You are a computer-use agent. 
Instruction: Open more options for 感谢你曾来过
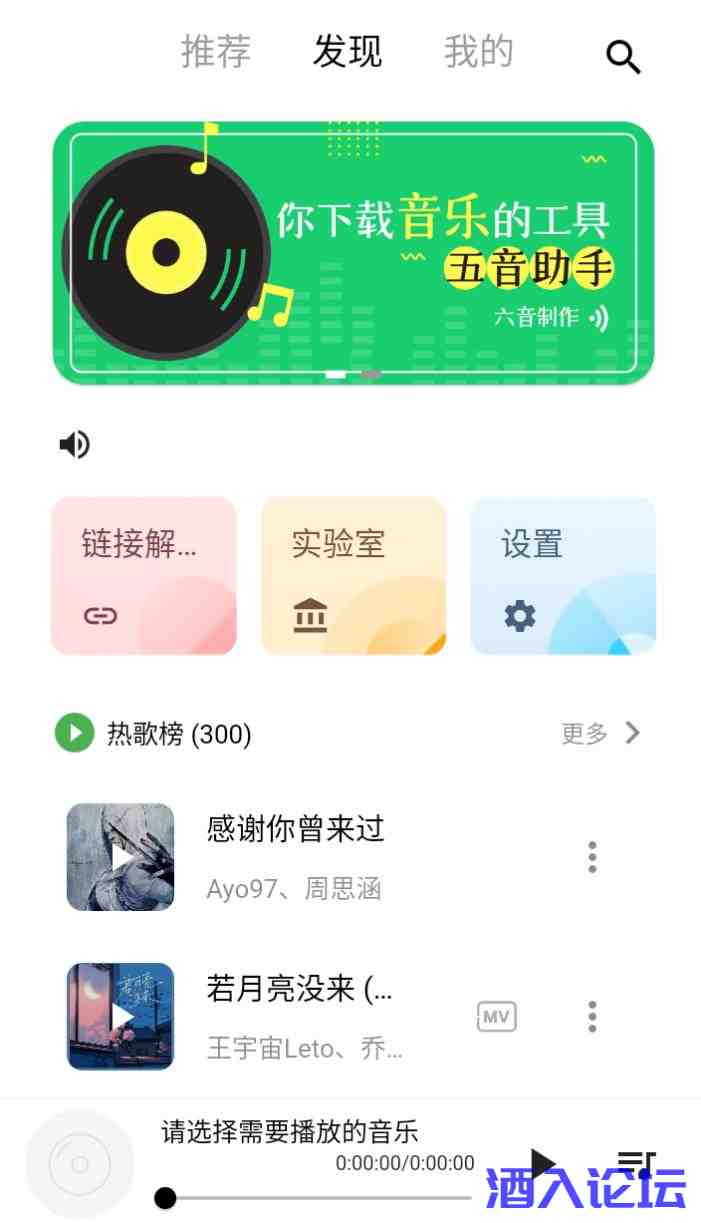click(592, 857)
